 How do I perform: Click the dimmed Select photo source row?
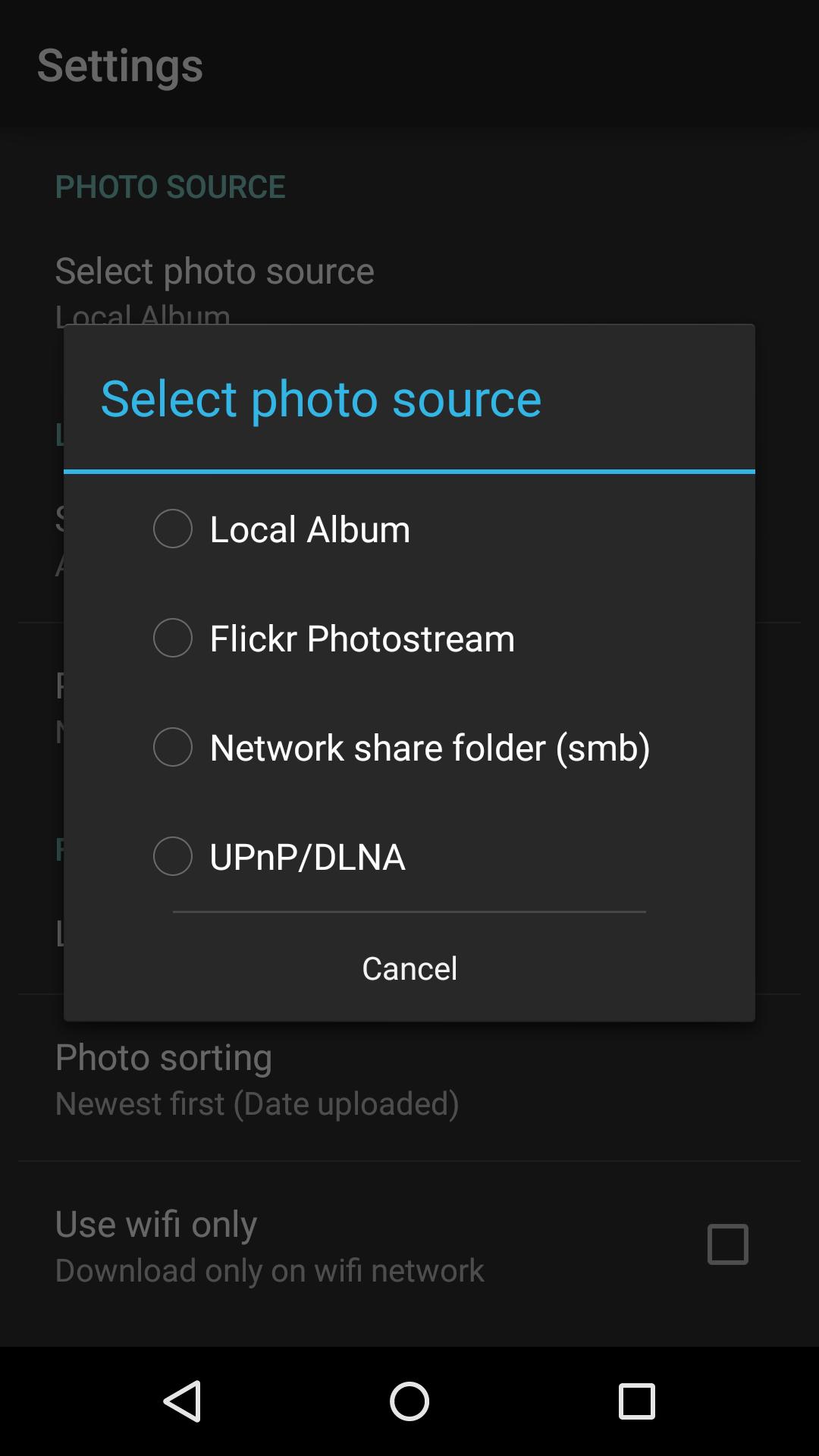tap(215, 271)
